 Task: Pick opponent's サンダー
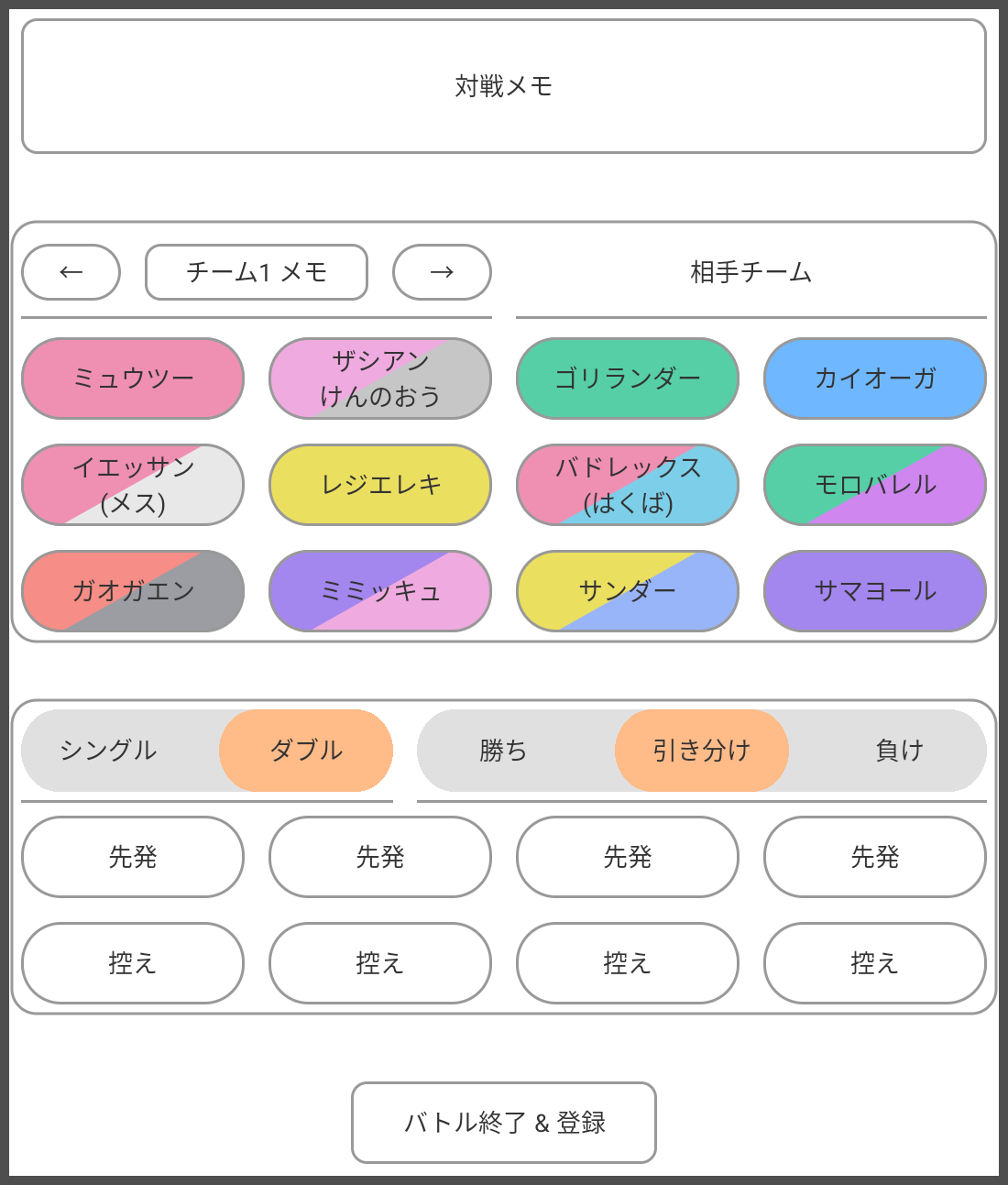628,591
